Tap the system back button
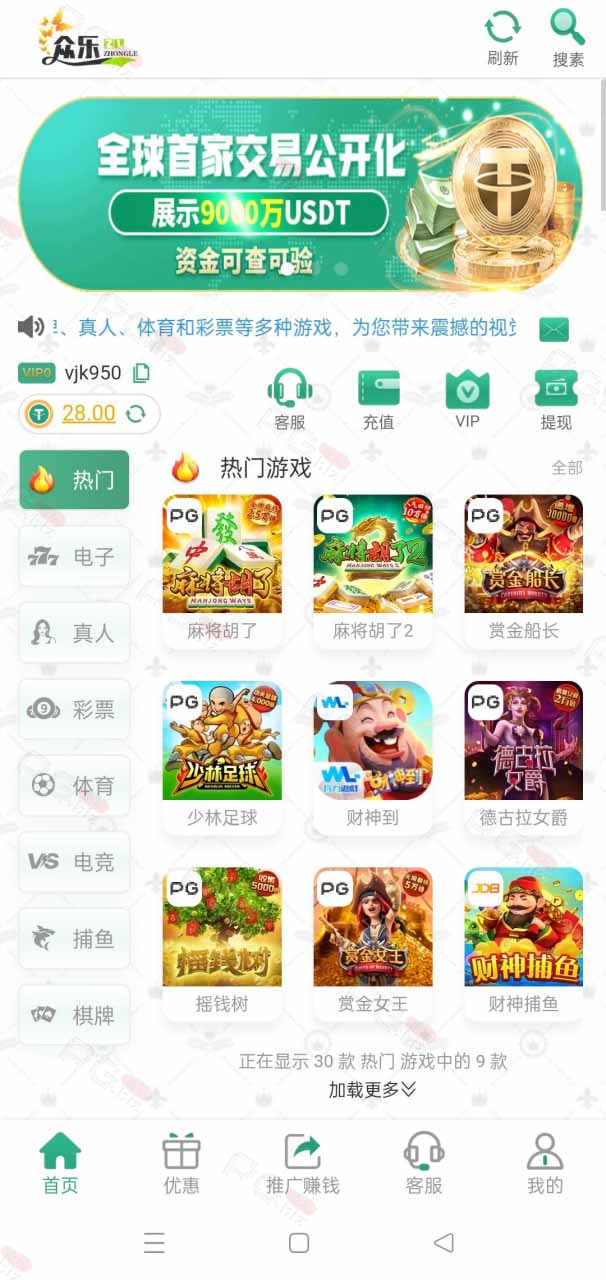 [x=444, y=1243]
